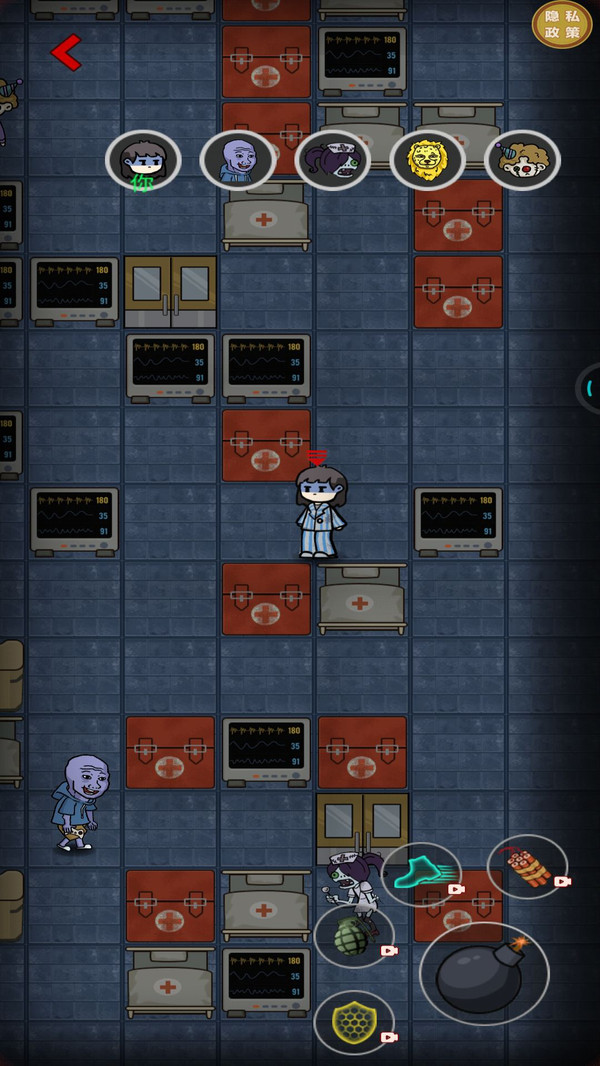The height and width of the screenshot is (1066, 600).
Task: Select the golden lion avatar
Action: [x=428, y=160]
